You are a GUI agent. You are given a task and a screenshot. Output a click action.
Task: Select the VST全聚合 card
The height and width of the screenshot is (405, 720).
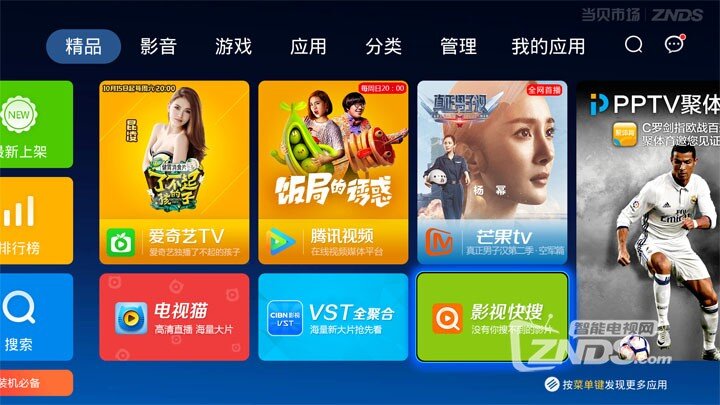[333, 317]
